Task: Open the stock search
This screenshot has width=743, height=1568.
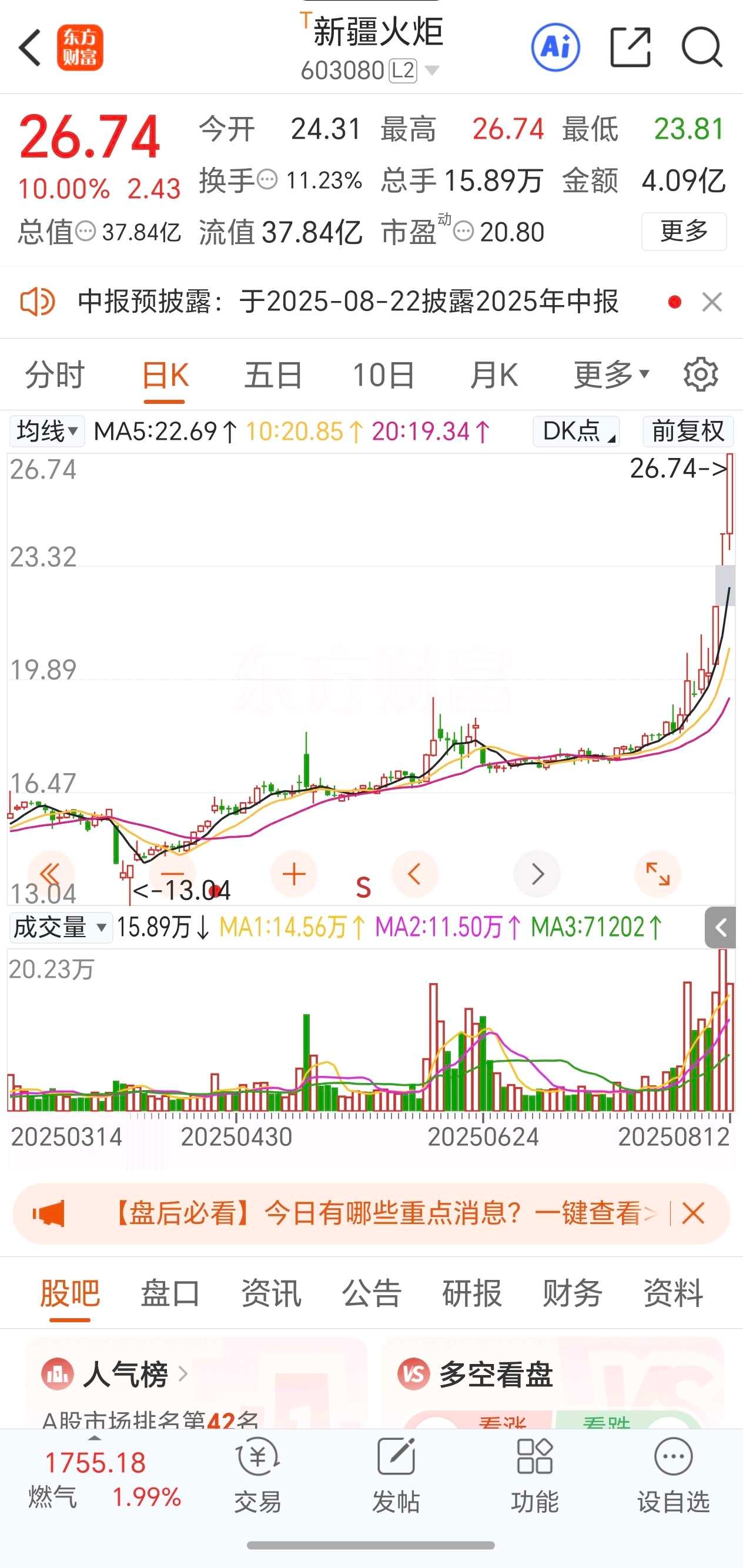Action: [702, 48]
